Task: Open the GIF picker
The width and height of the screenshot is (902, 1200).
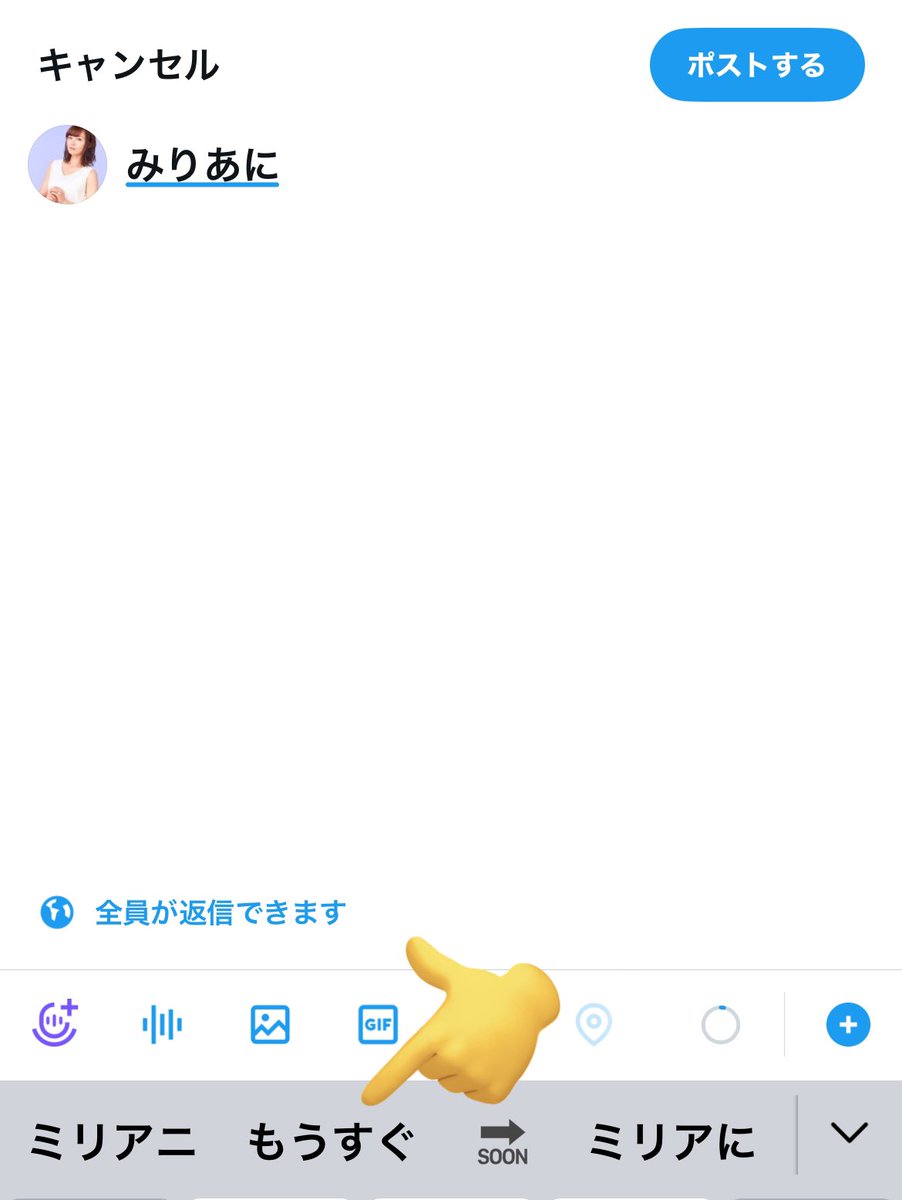Action: 377,1025
